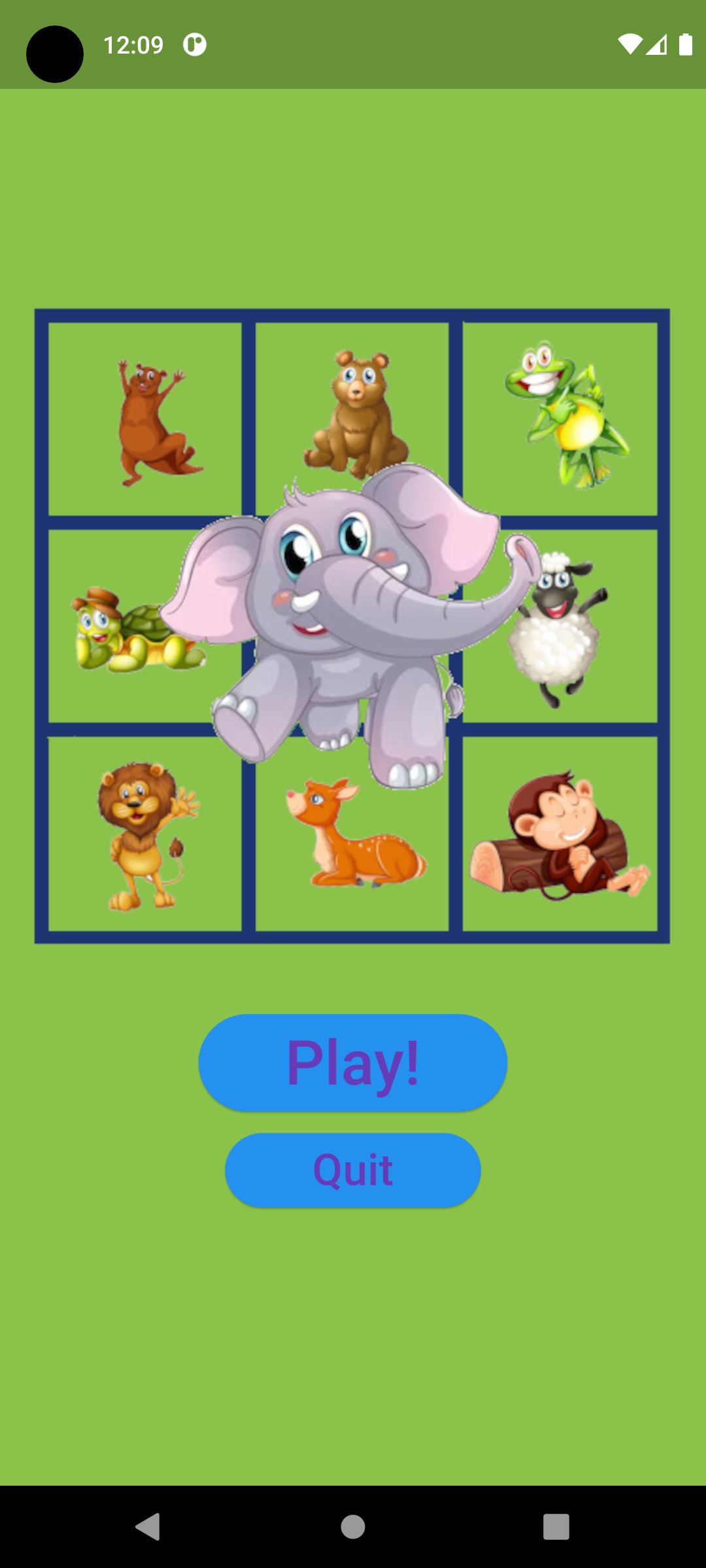
Task: Return to the home screen
Action: [353, 1527]
